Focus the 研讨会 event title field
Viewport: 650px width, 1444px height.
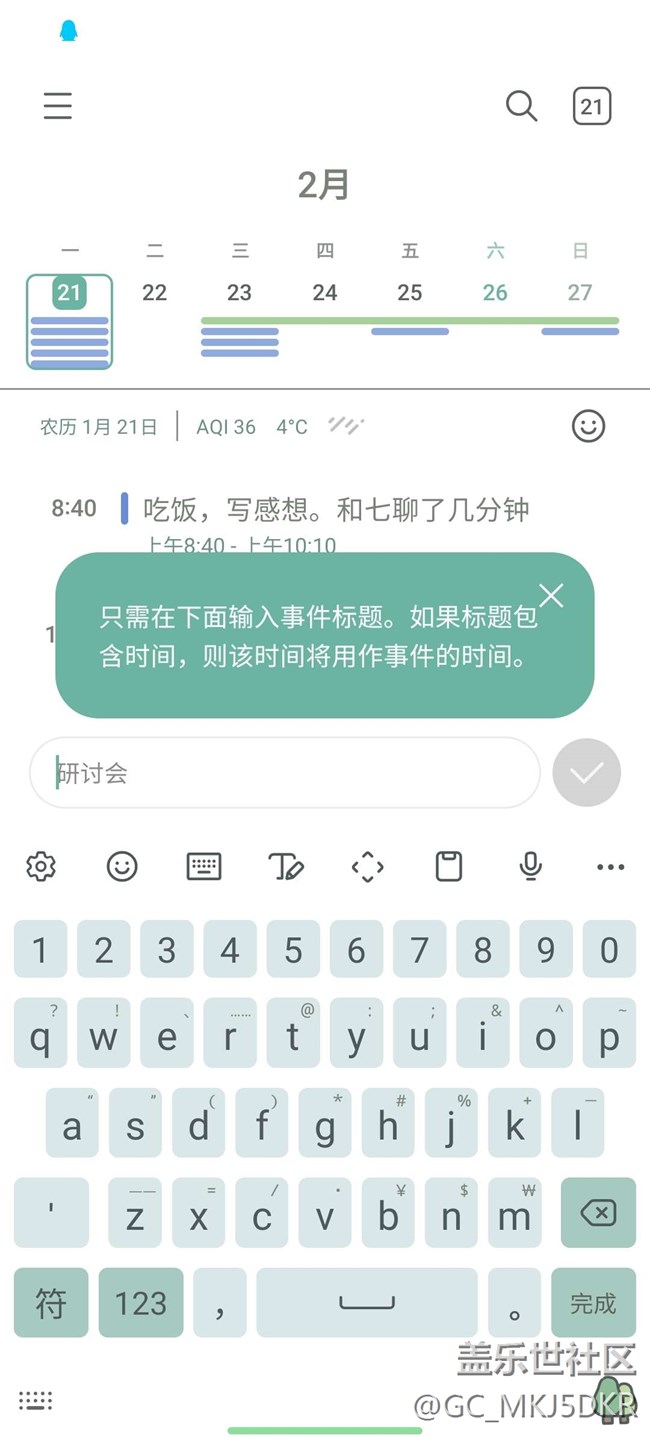(x=285, y=773)
